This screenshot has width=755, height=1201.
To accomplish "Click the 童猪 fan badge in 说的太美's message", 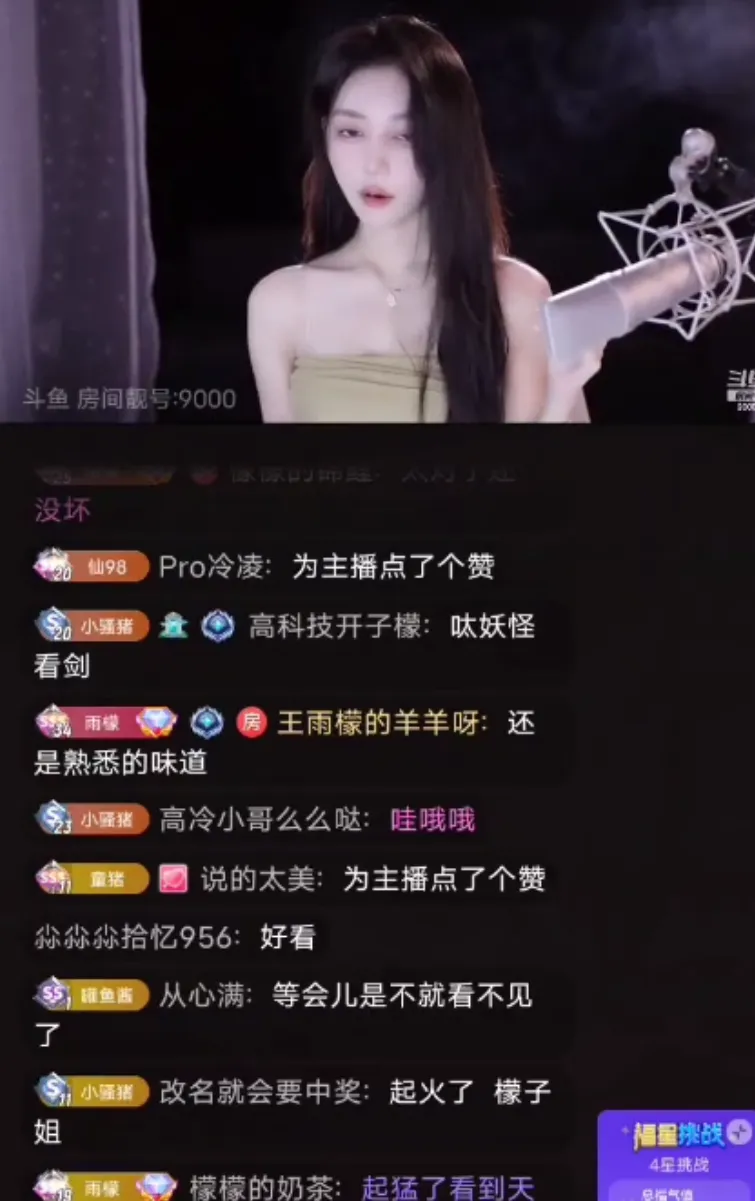I will coord(90,877).
